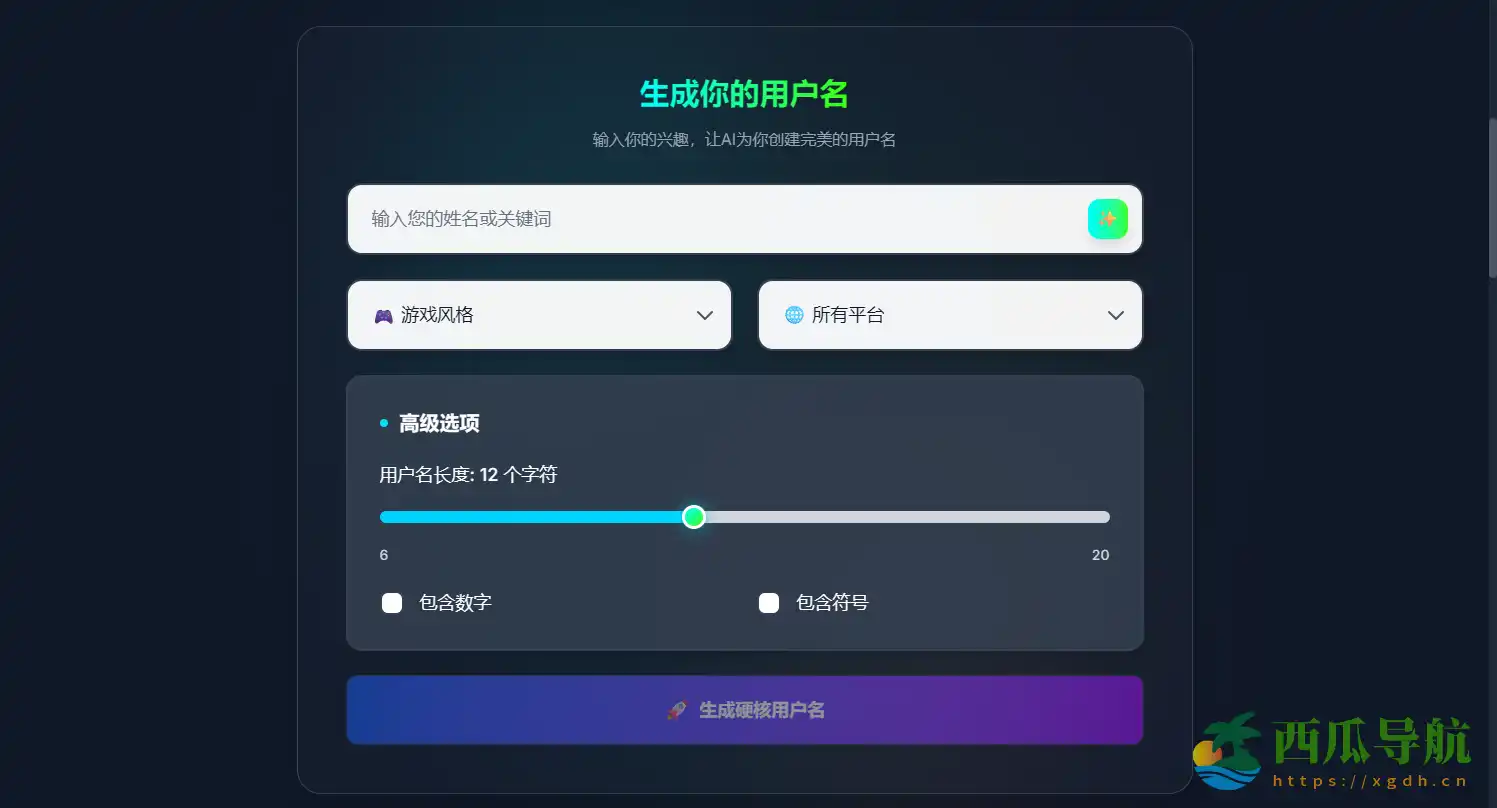
Task: Check the 包含符号 option
Action: pyautogui.click(x=769, y=603)
